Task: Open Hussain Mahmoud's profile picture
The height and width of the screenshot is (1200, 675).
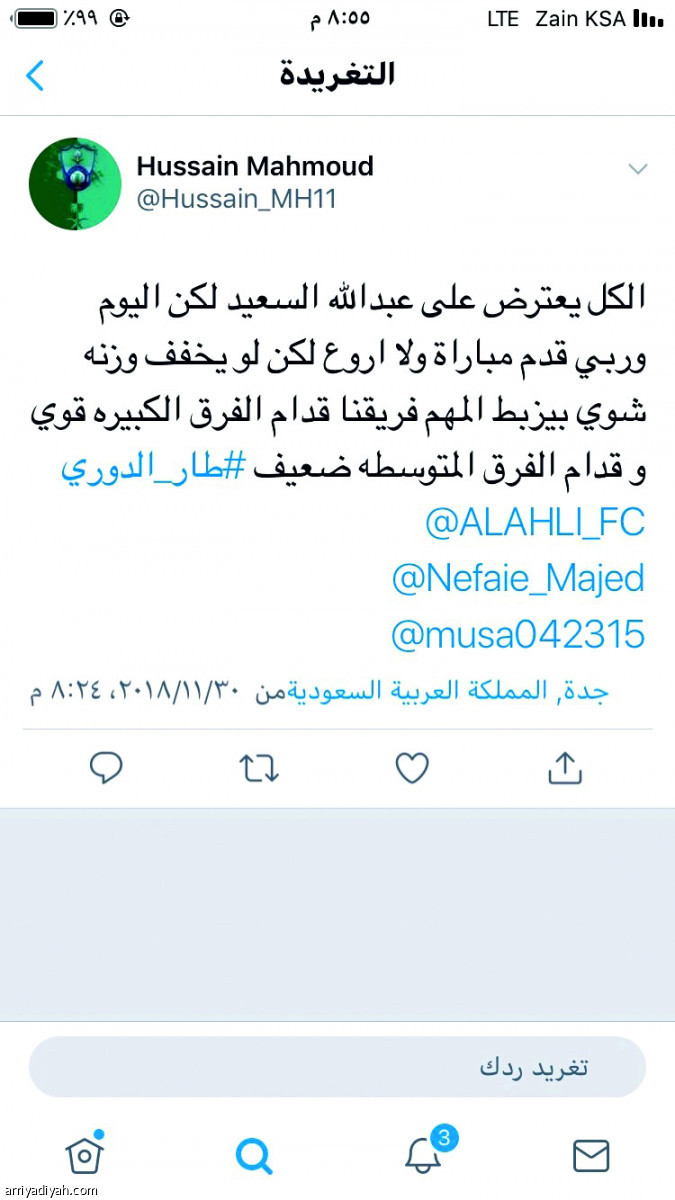Action: (75, 184)
